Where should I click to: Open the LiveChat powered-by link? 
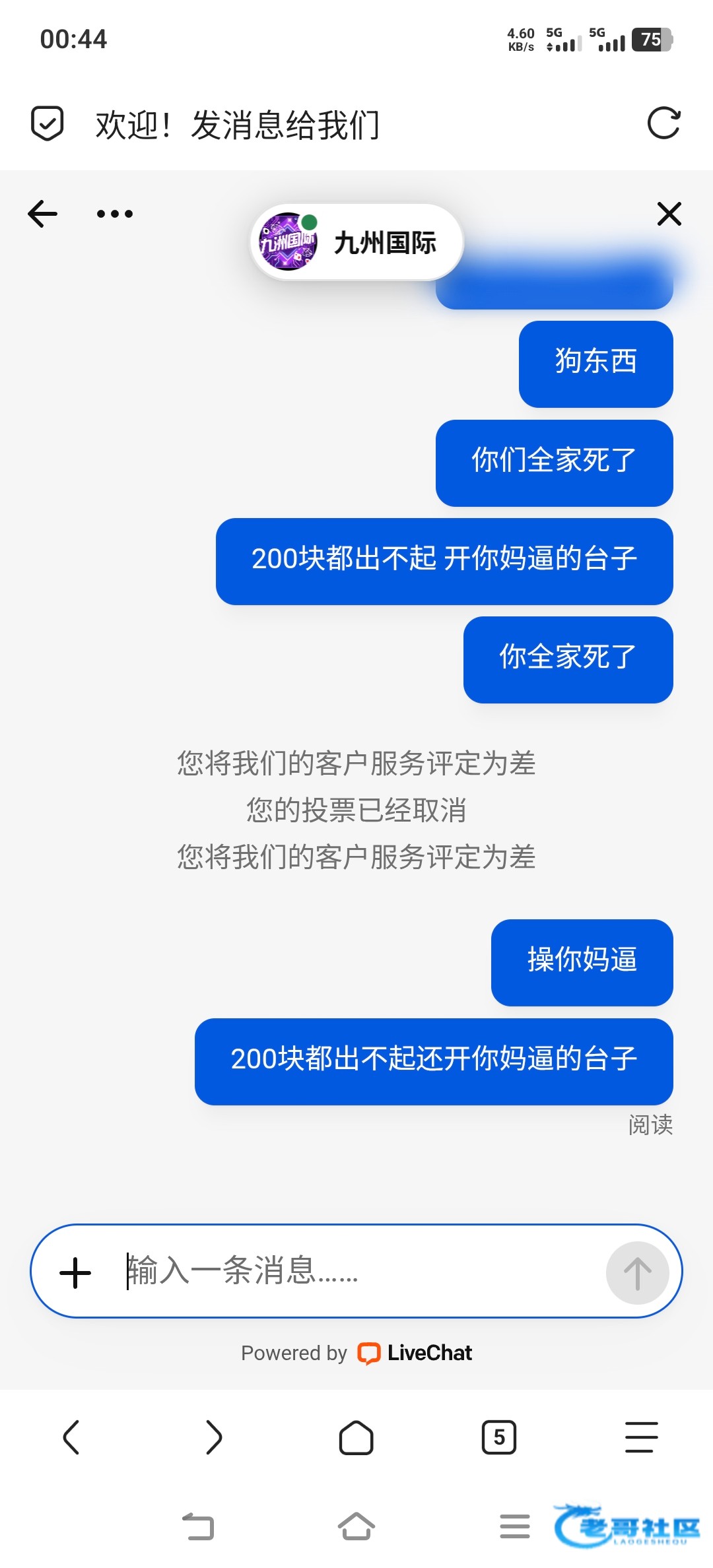click(416, 1353)
